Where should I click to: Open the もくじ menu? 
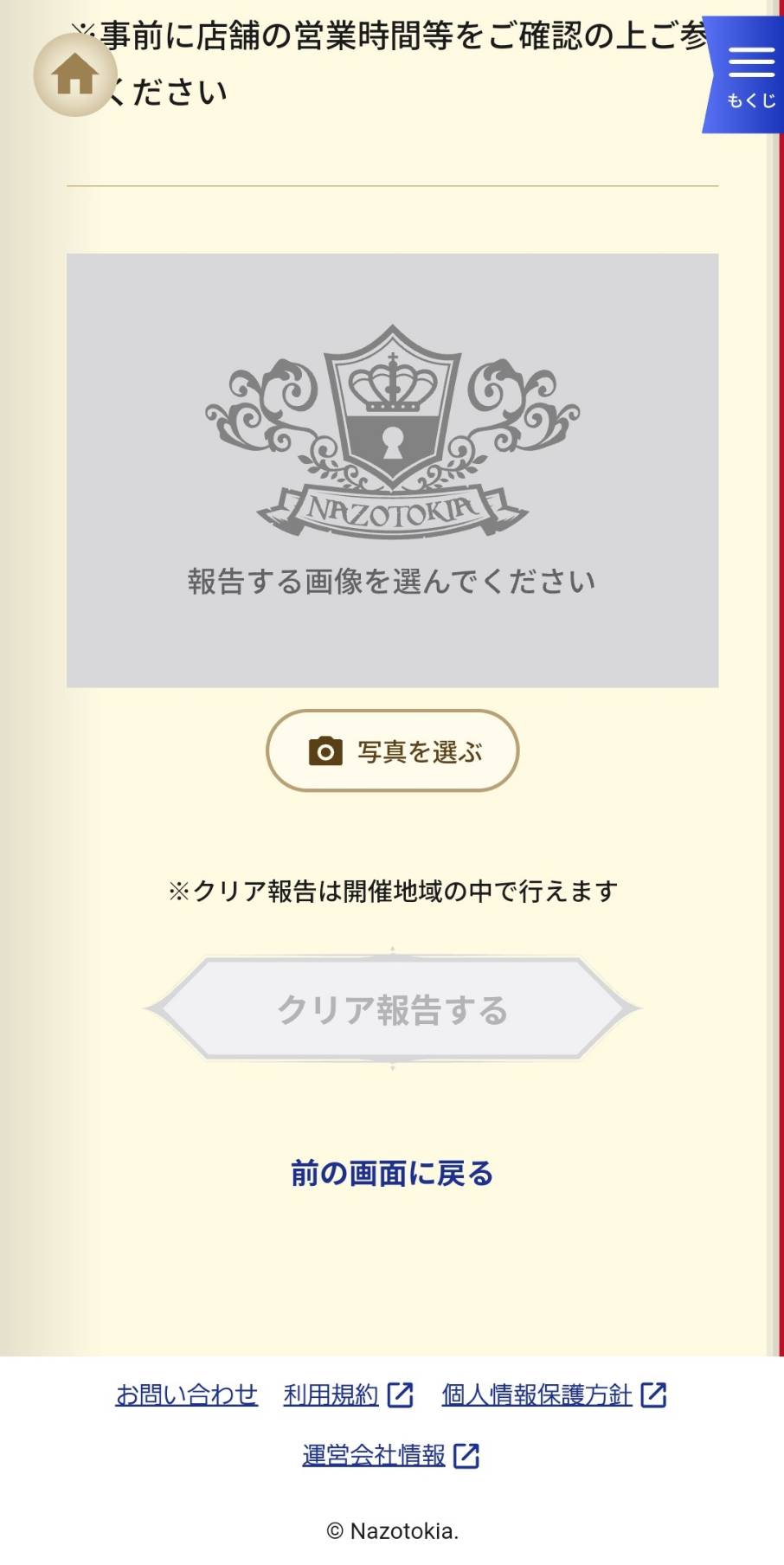pos(749,76)
